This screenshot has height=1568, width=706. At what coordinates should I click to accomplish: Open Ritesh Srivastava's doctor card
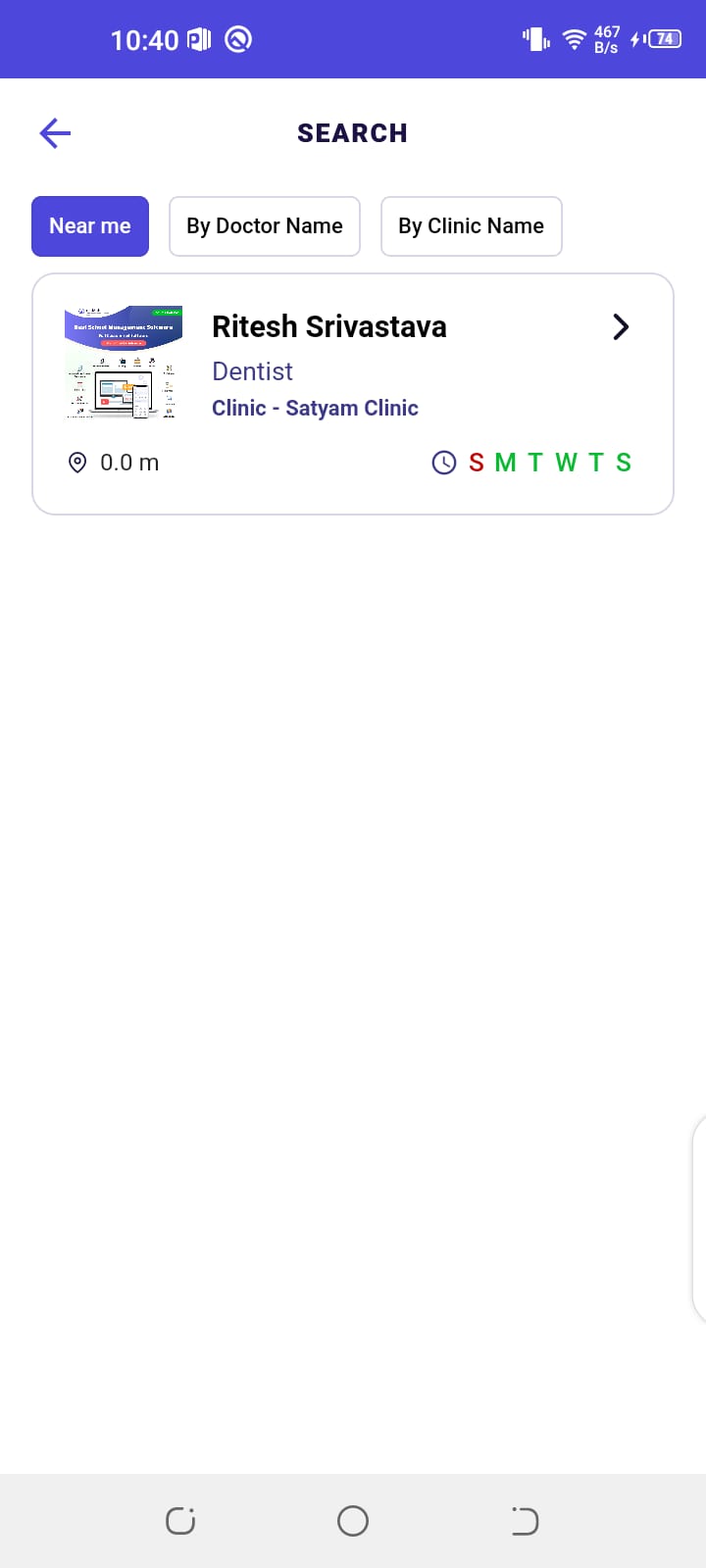[353, 394]
